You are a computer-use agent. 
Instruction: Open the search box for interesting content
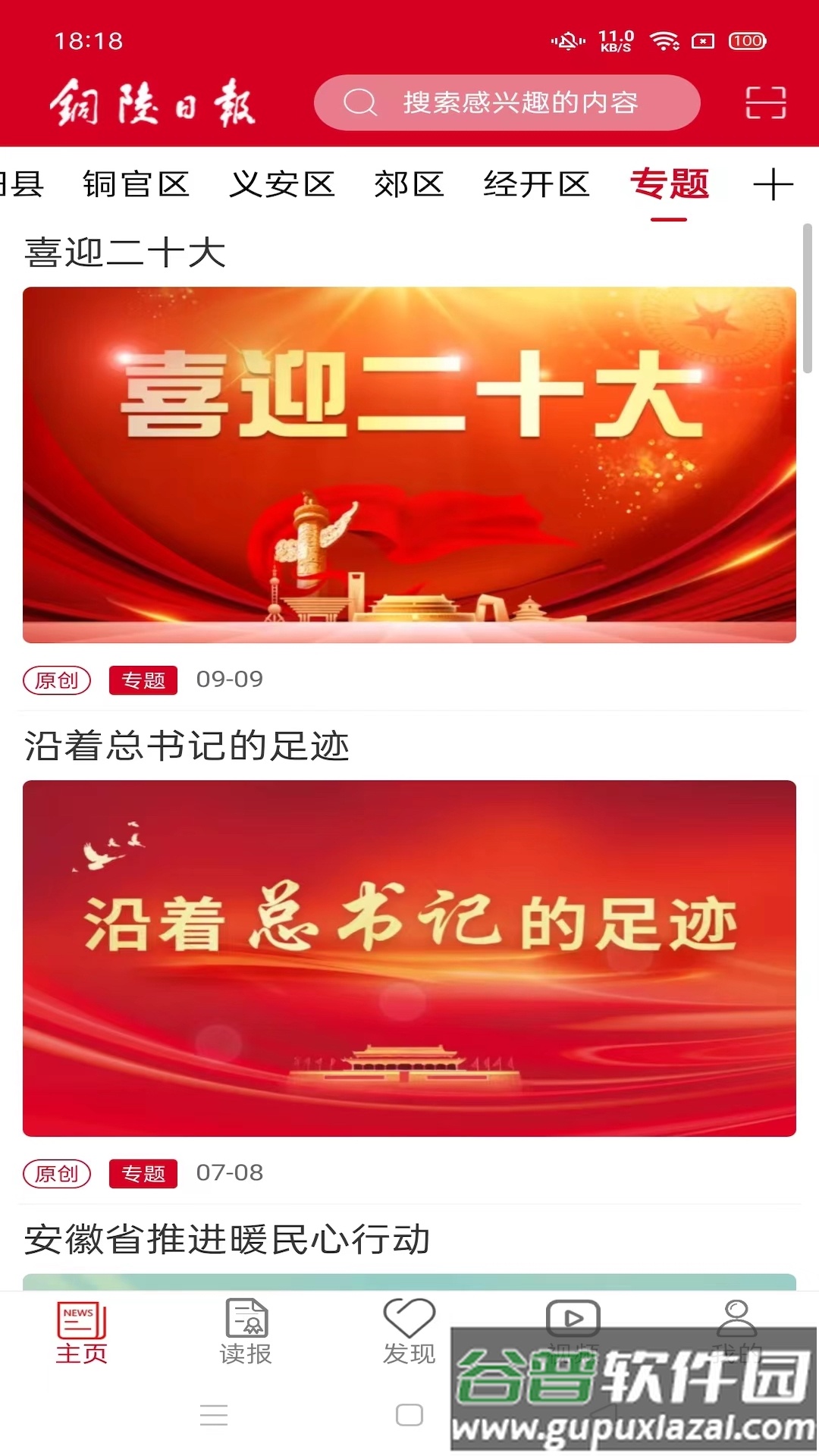coord(507,102)
